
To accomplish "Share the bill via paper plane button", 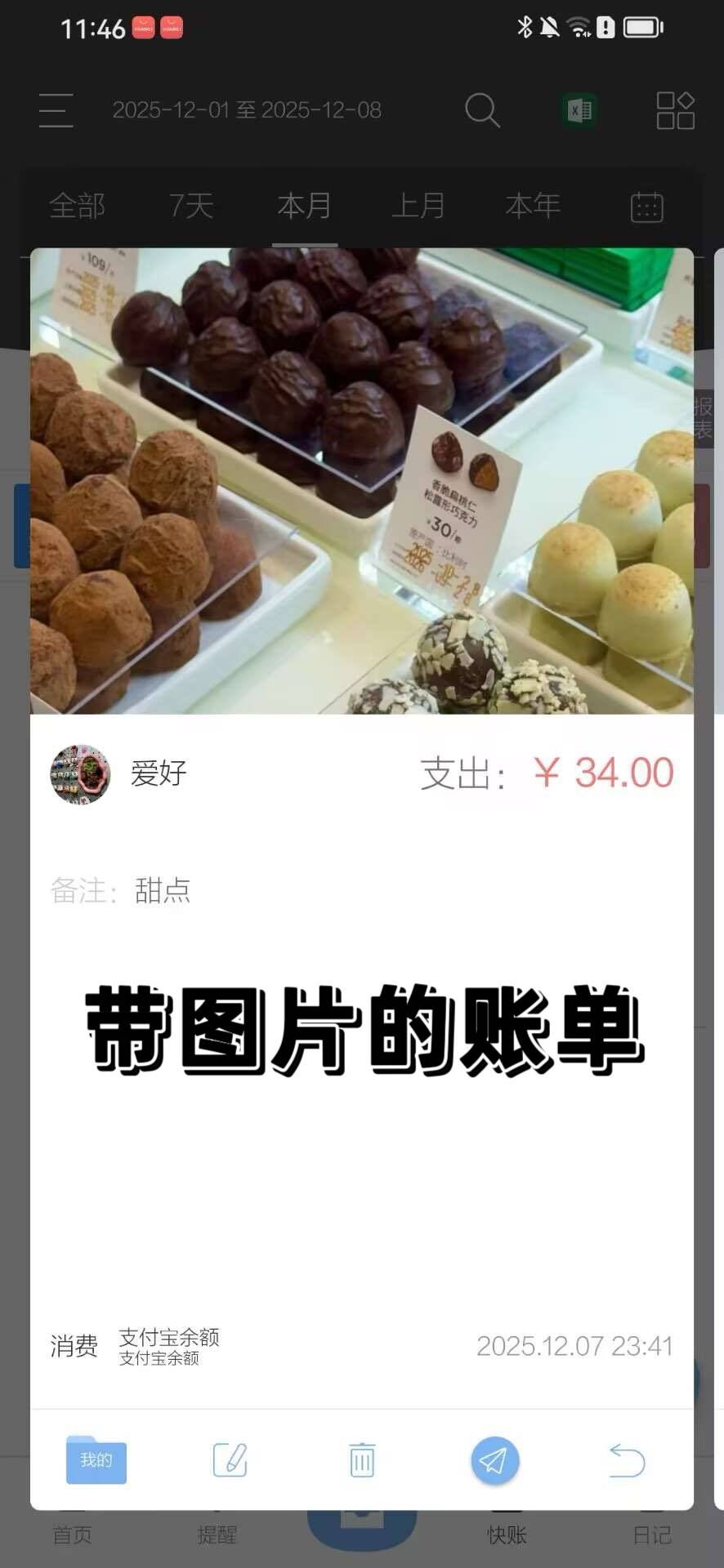I will click(494, 1460).
